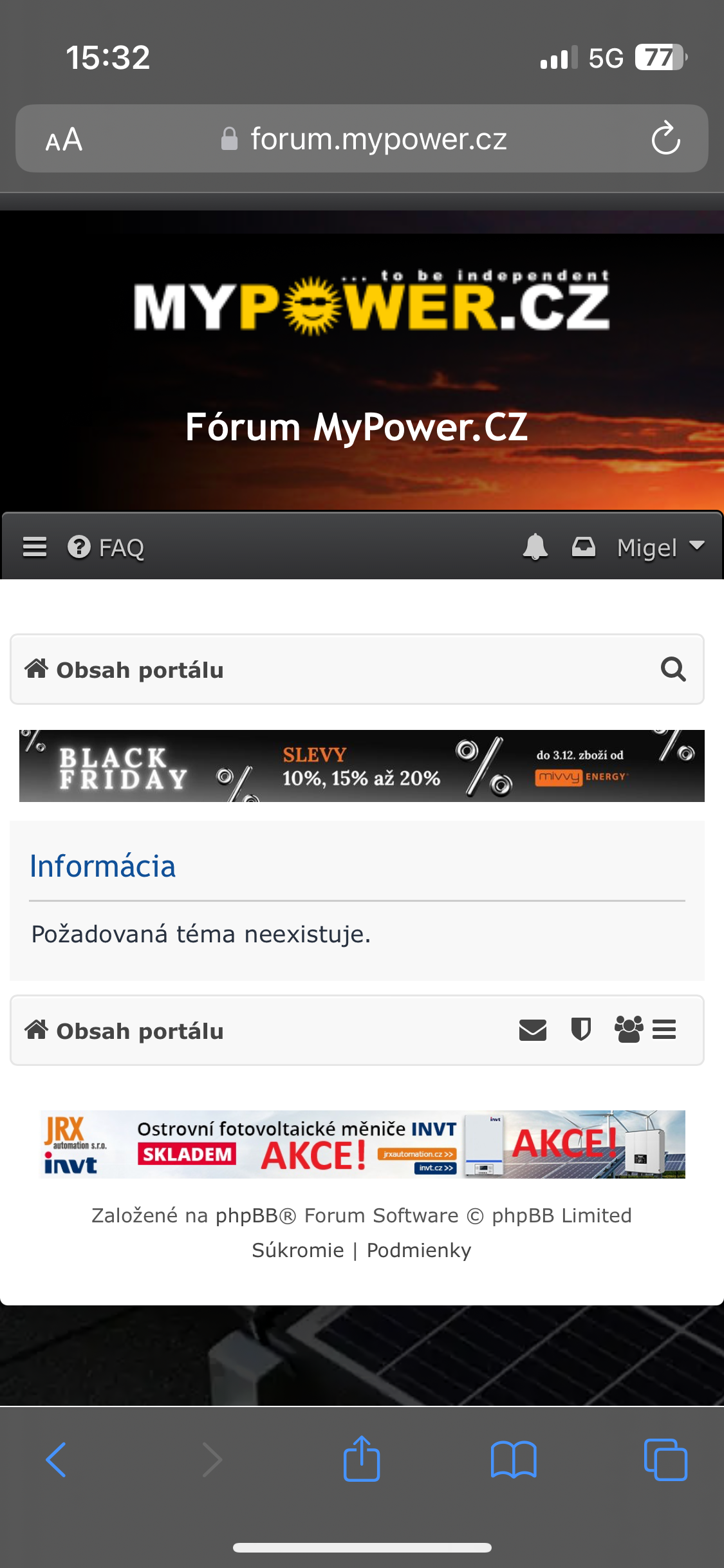Viewport: 724px width, 1568px height.
Task: Open the Súkromie privacy link
Action: [298, 1250]
